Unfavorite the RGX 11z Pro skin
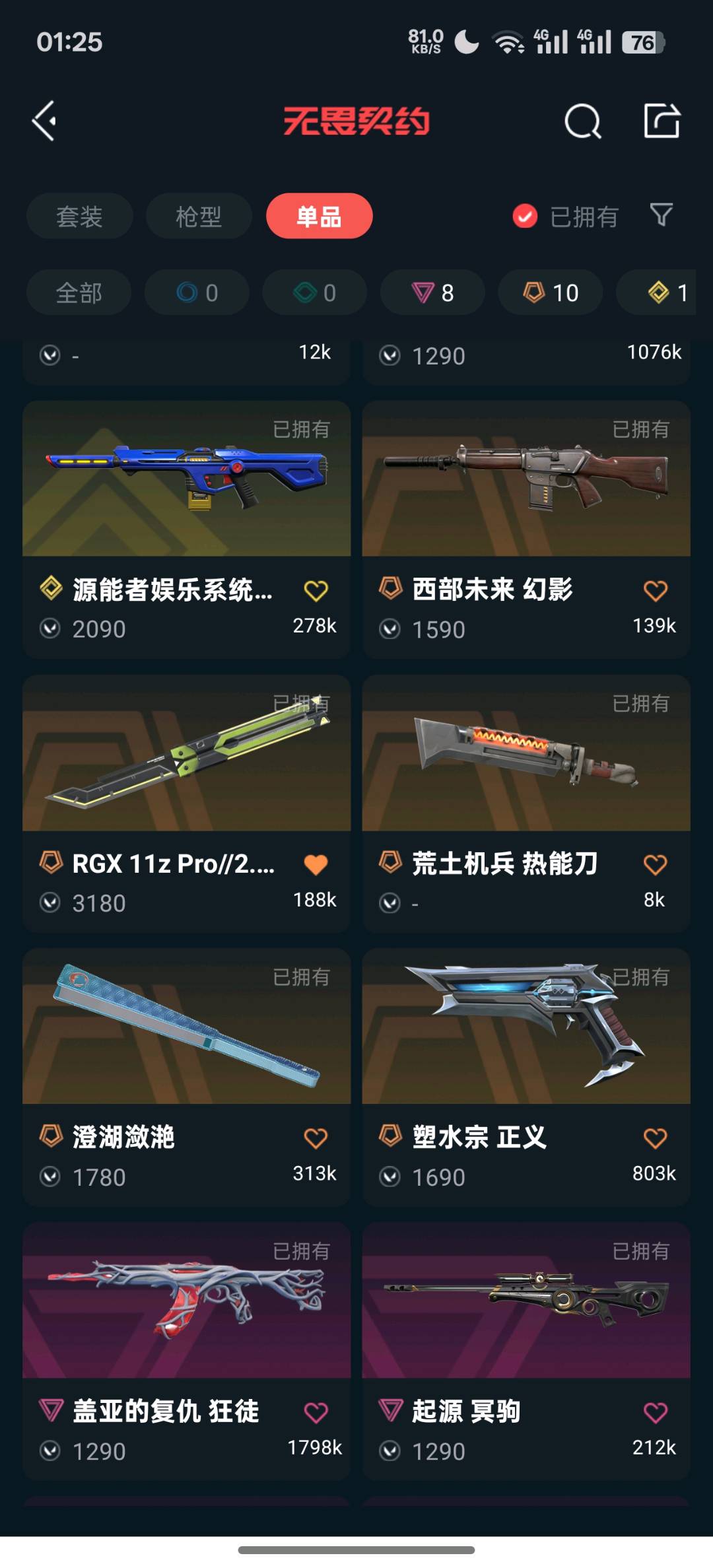This screenshot has height=1568, width=713. coord(316,864)
